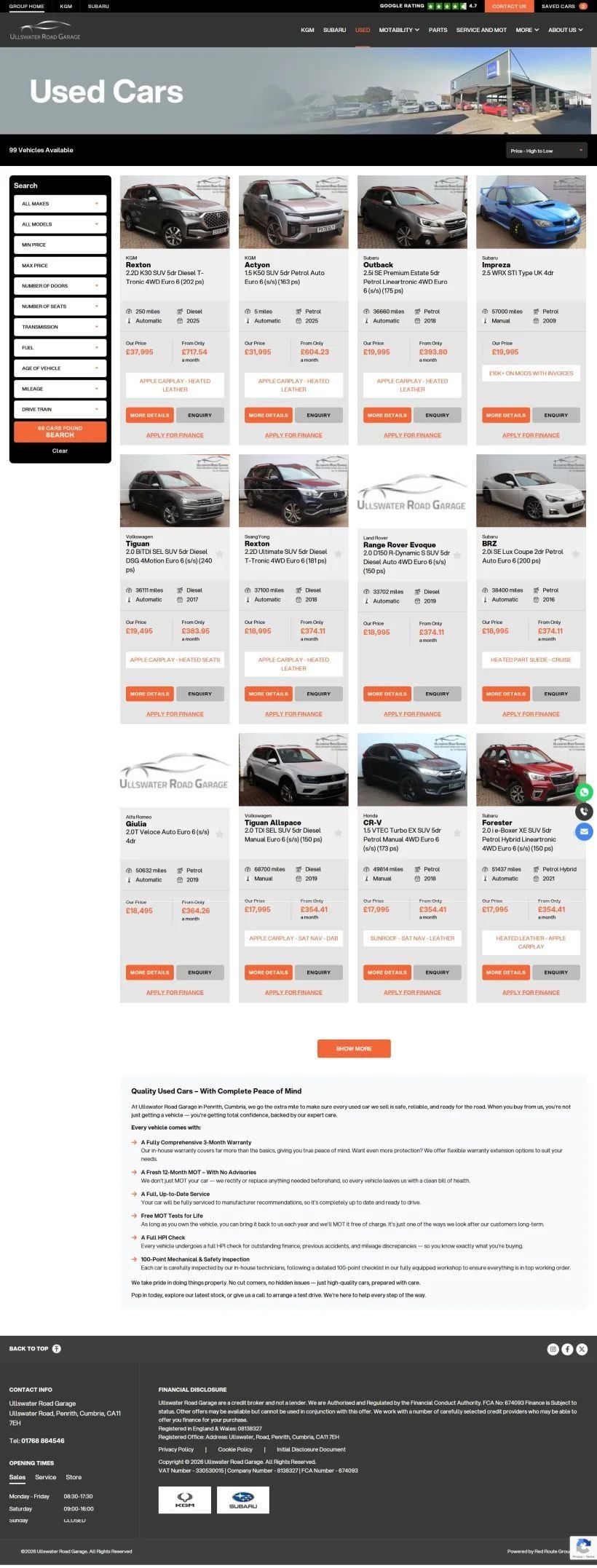Screen dimensions: 597x1568
Task: Open Saved Cars list
Action: [x=563, y=6]
